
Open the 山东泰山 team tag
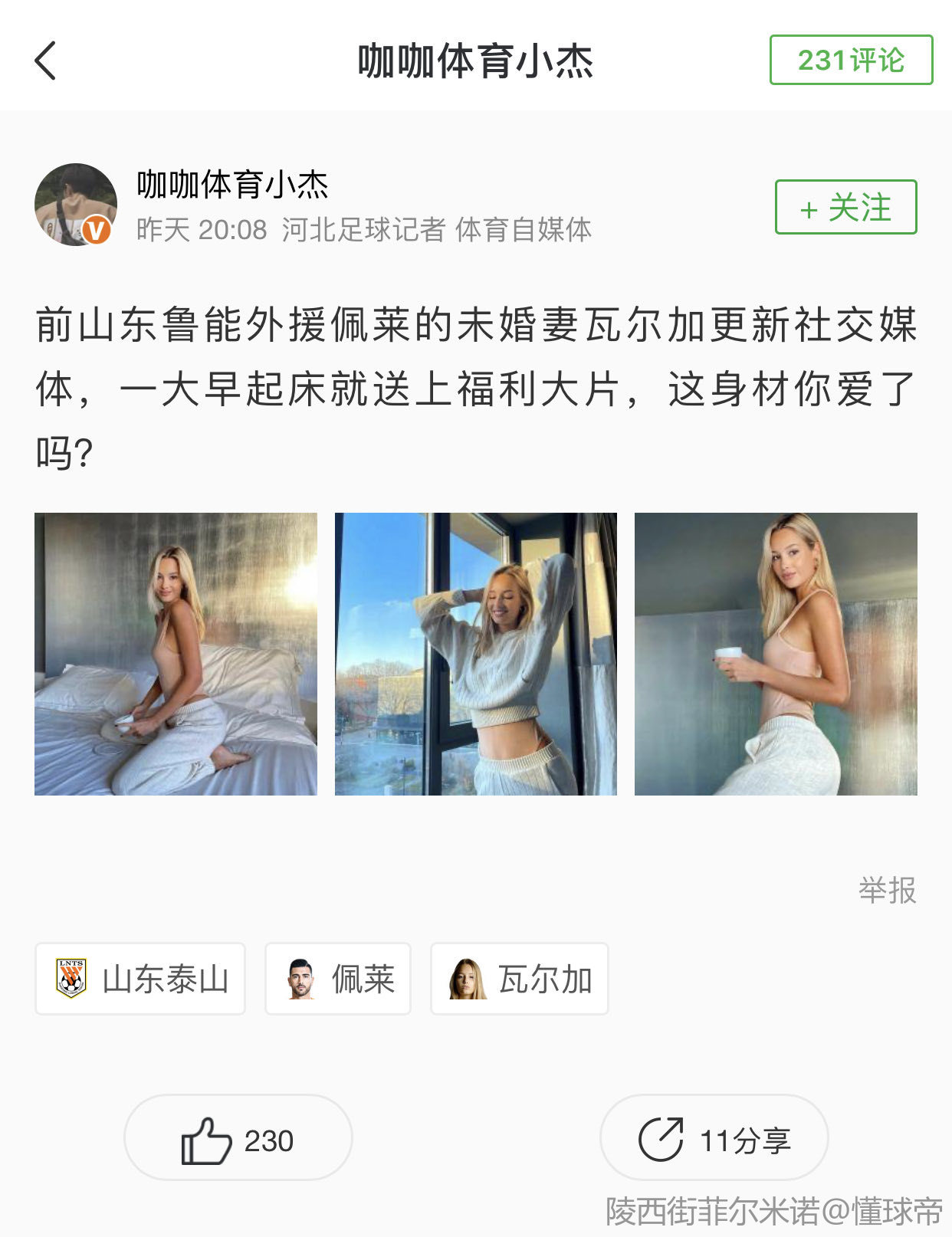[x=140, y=979]
